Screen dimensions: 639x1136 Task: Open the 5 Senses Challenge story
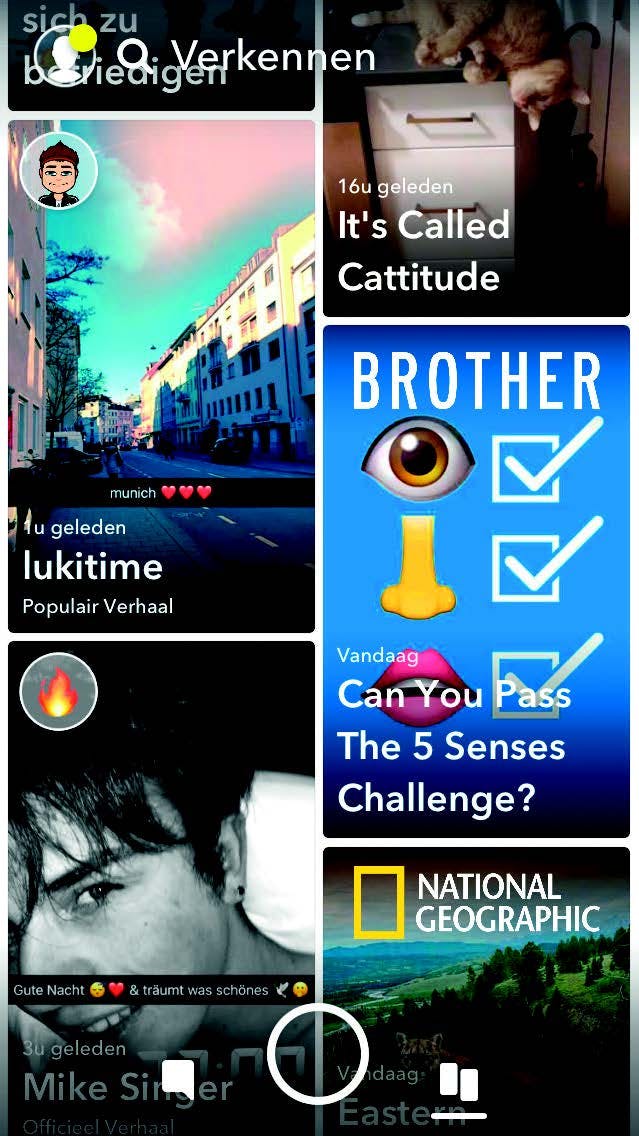[x=476, y=580]
